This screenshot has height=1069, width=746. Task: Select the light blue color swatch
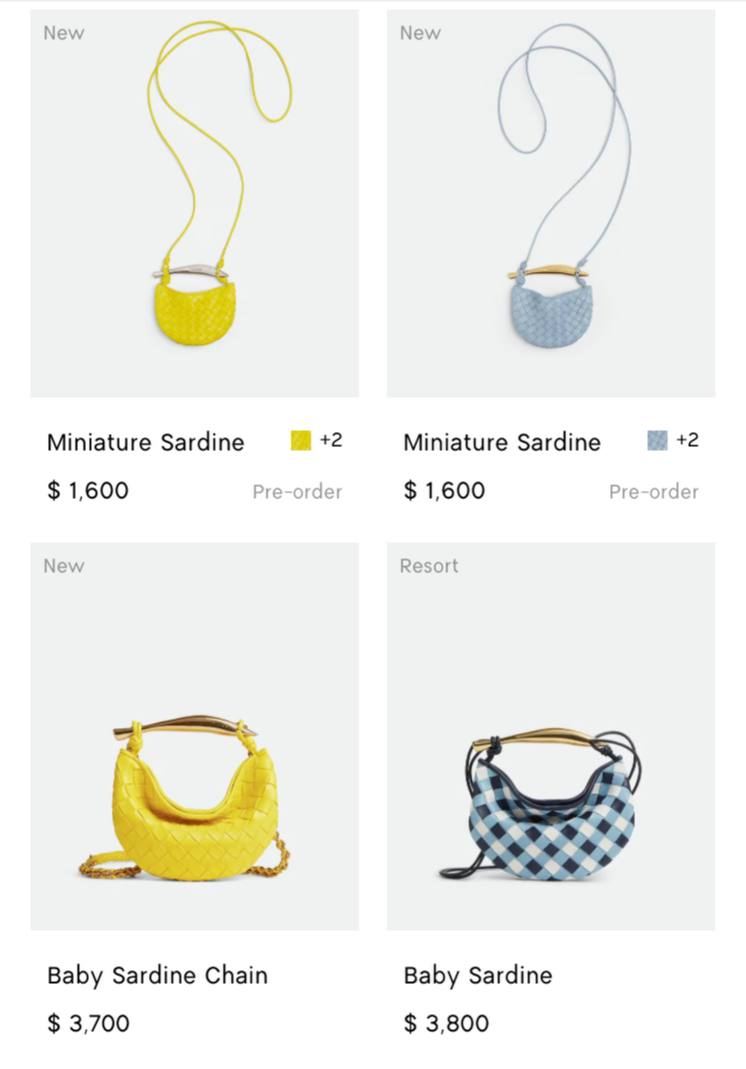[x=657, y=440]
